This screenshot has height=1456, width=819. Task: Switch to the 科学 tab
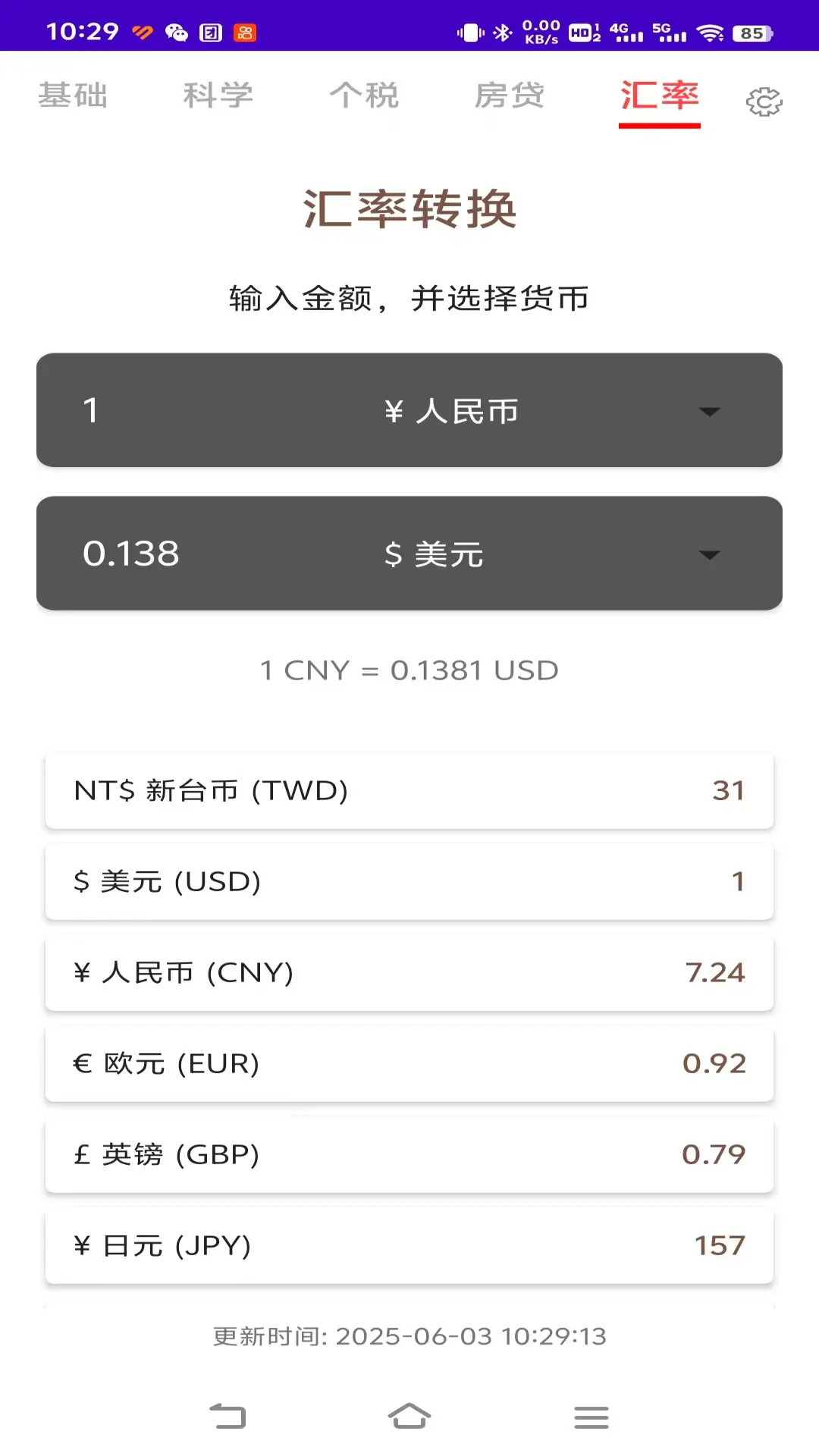218,96
